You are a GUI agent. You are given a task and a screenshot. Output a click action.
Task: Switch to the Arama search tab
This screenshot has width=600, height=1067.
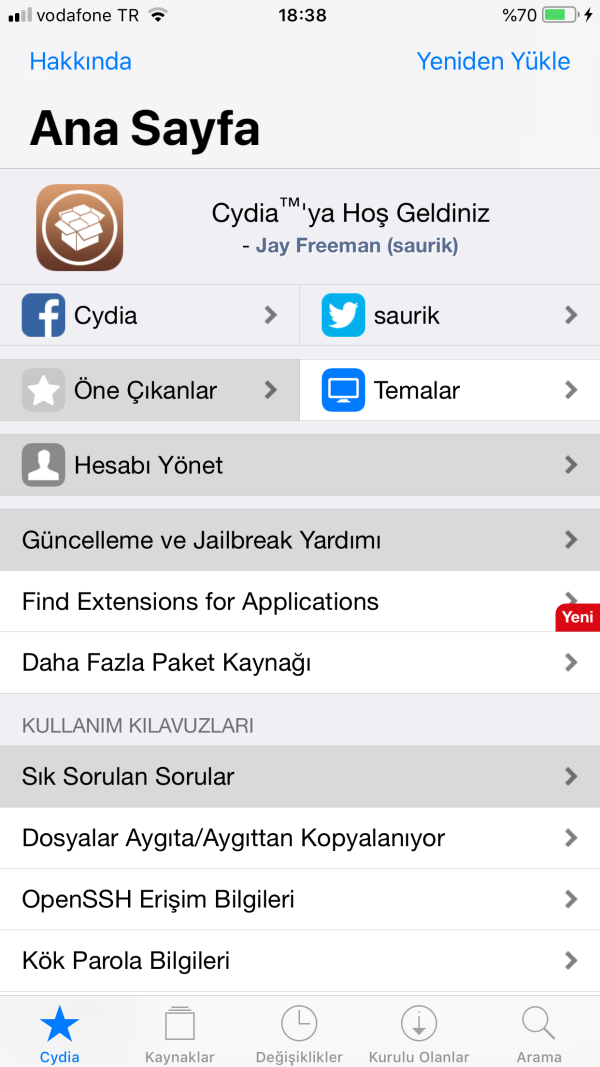coord(539,1035)
